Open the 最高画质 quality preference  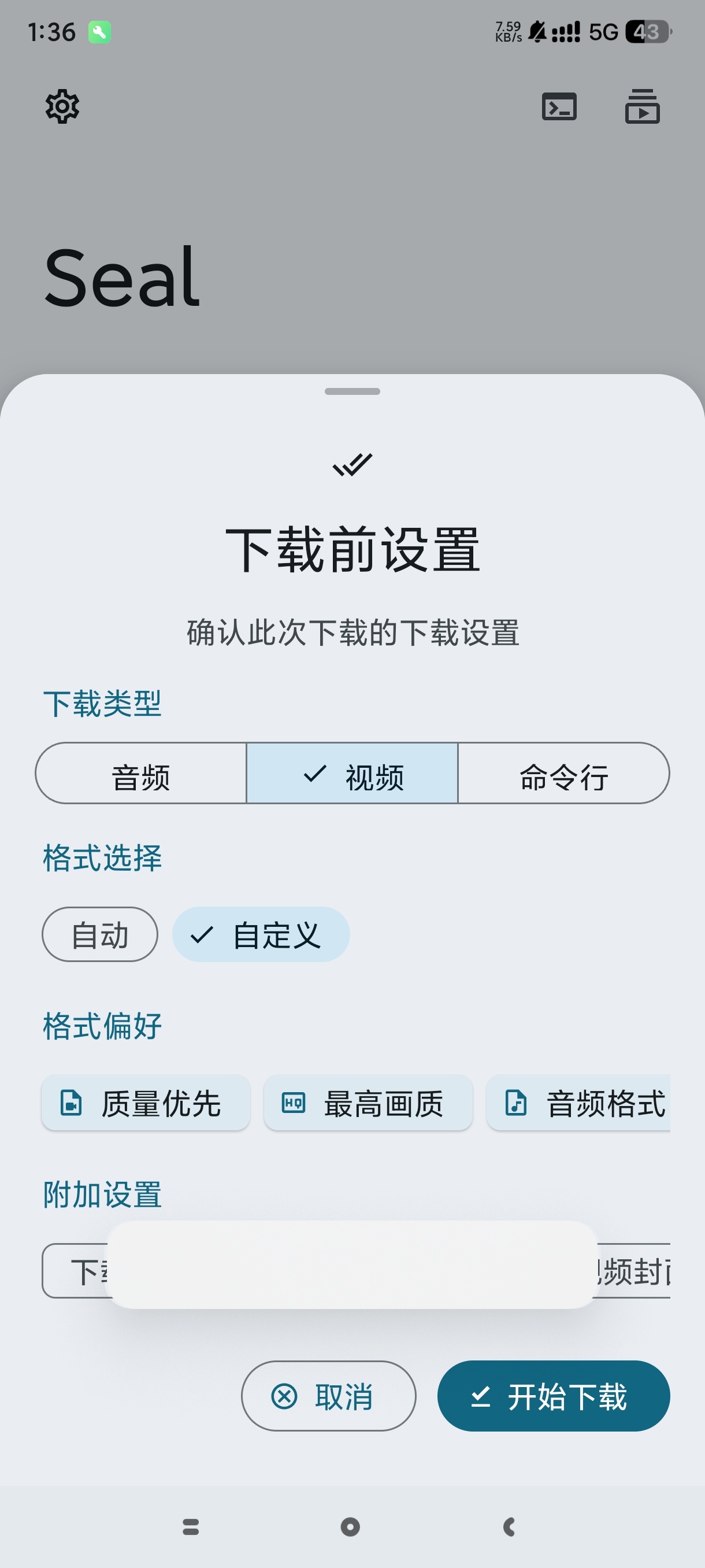point(368,1103)
